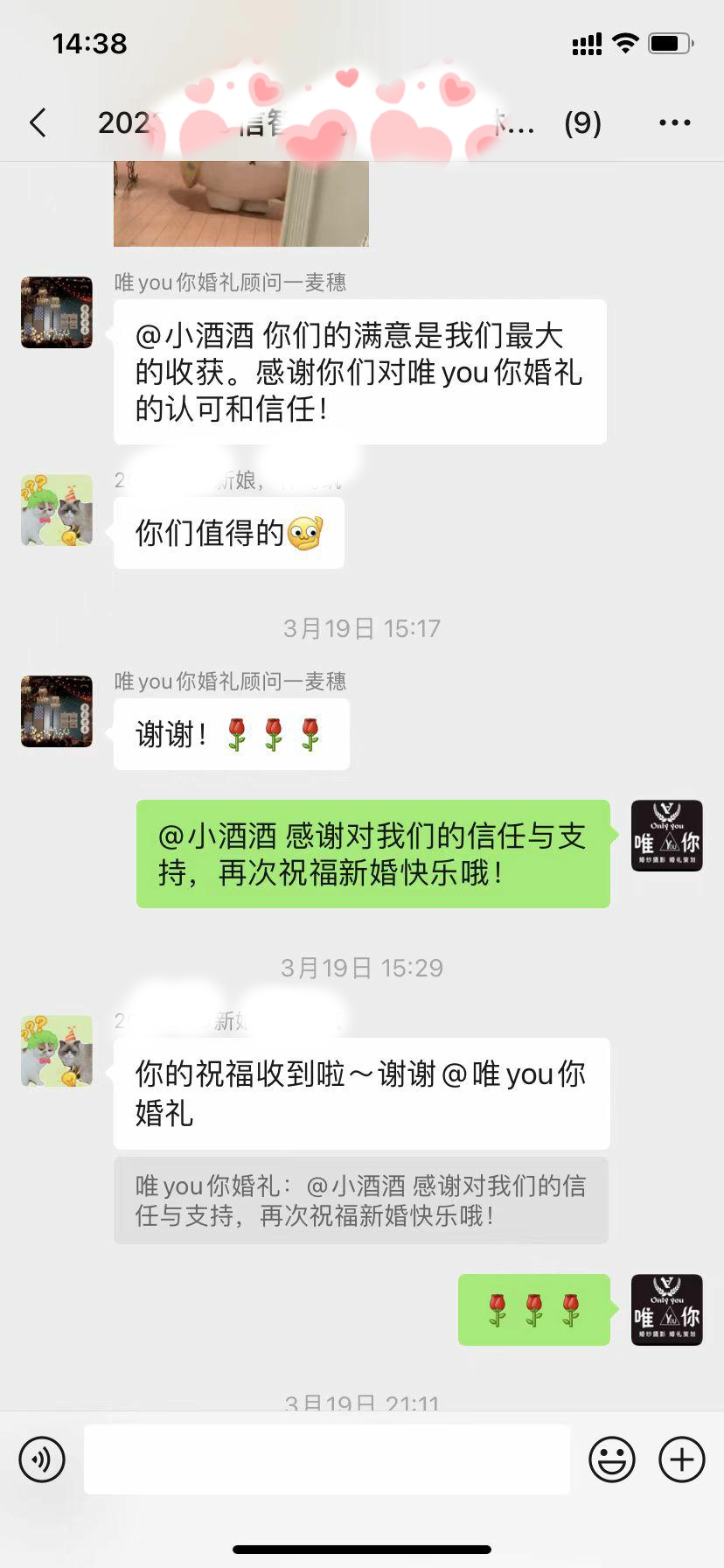View the avatar beside 你们值得的 message
Screen dimensions: 724x1568
[x=57, y=511]
